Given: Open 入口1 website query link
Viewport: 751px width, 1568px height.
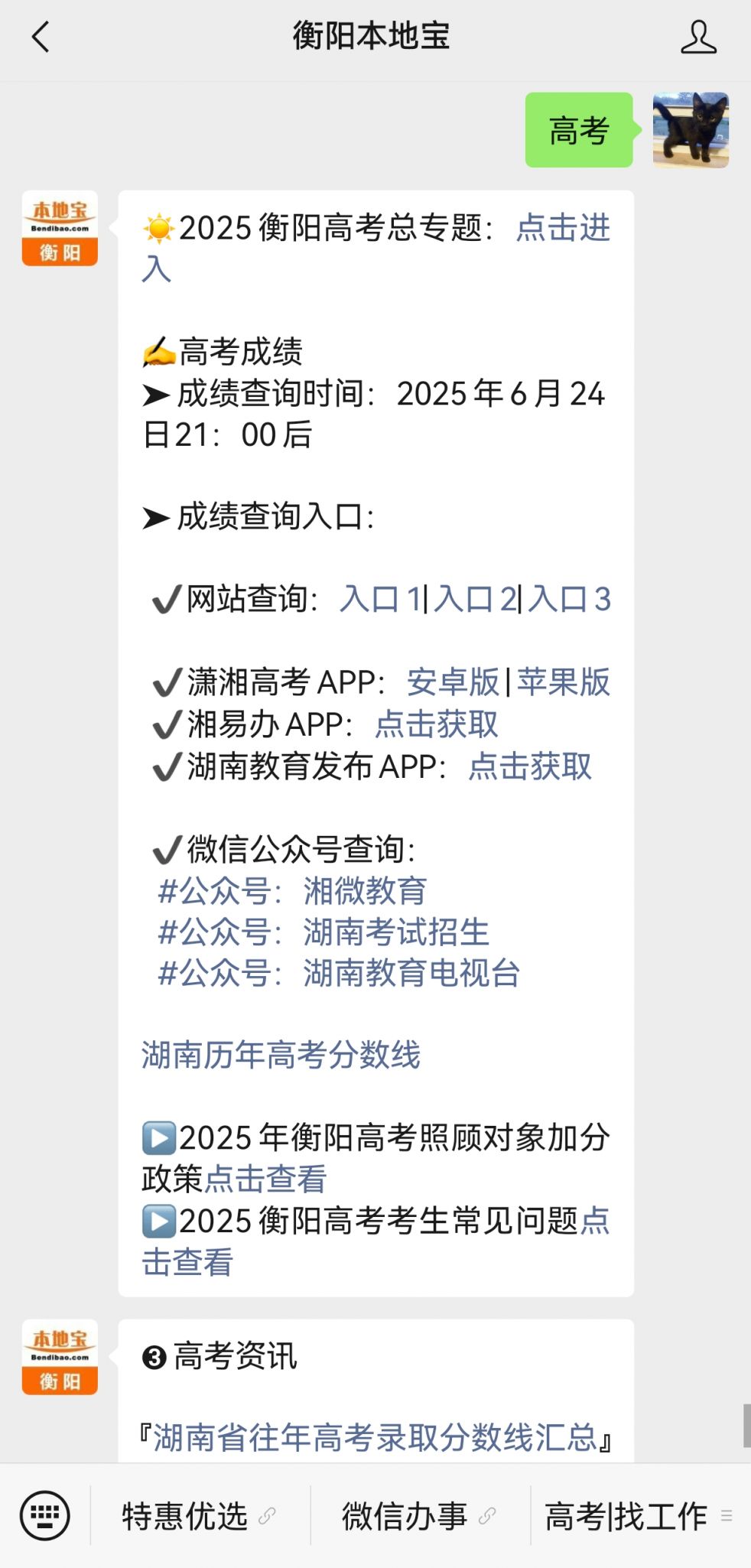Looking at the screenshot, I should 380,599.
